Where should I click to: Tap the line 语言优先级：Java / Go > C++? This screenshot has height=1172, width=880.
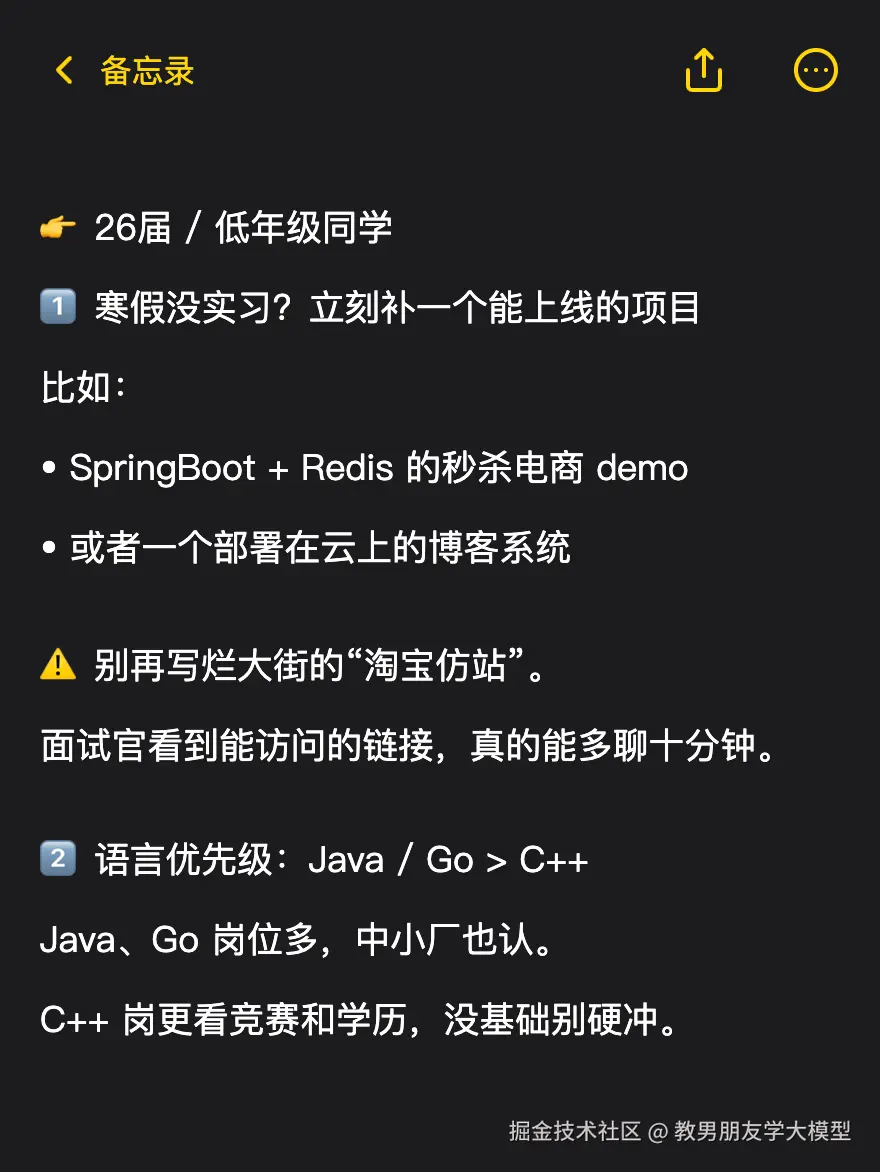(x=340, y=860)
